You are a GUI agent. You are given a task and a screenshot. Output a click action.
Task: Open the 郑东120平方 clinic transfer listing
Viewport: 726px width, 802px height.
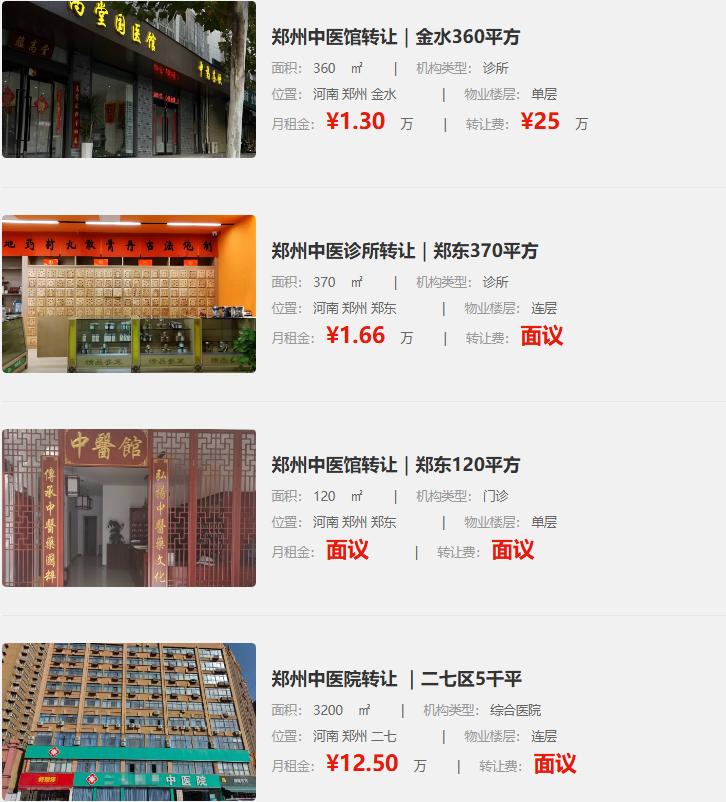coord(395,465)
